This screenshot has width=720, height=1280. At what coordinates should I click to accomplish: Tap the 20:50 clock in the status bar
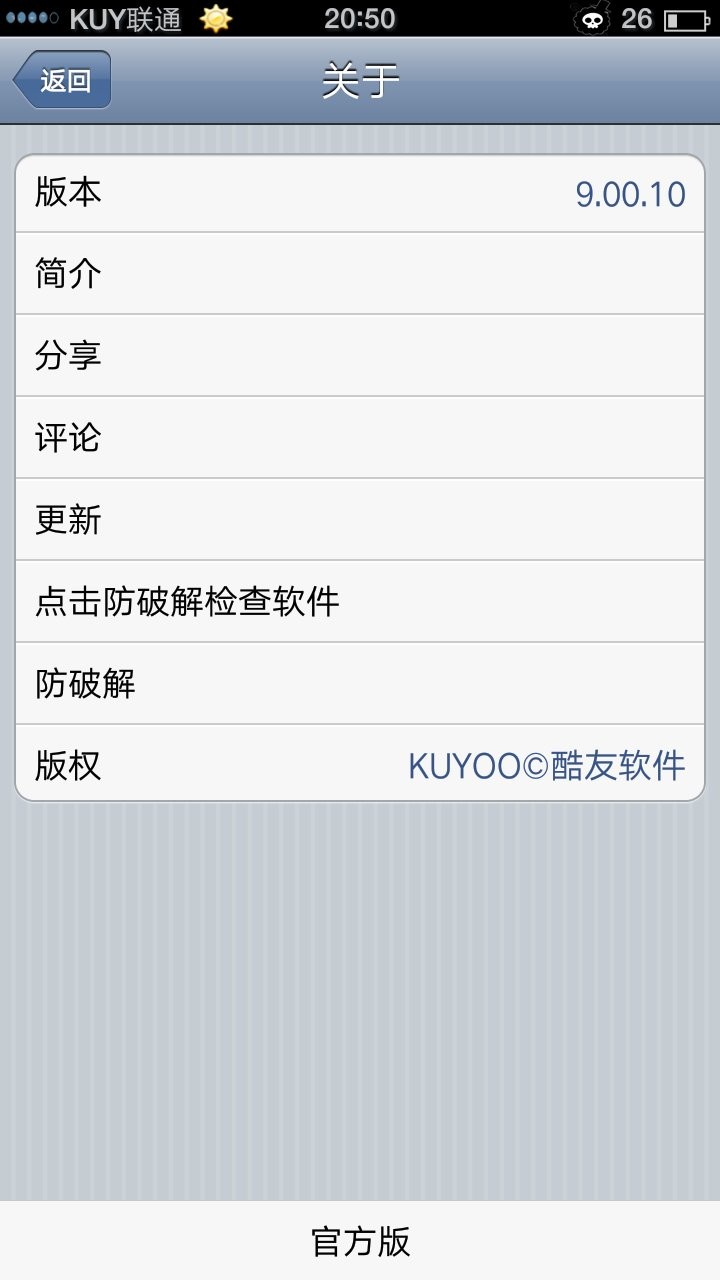tap(360, 16)
